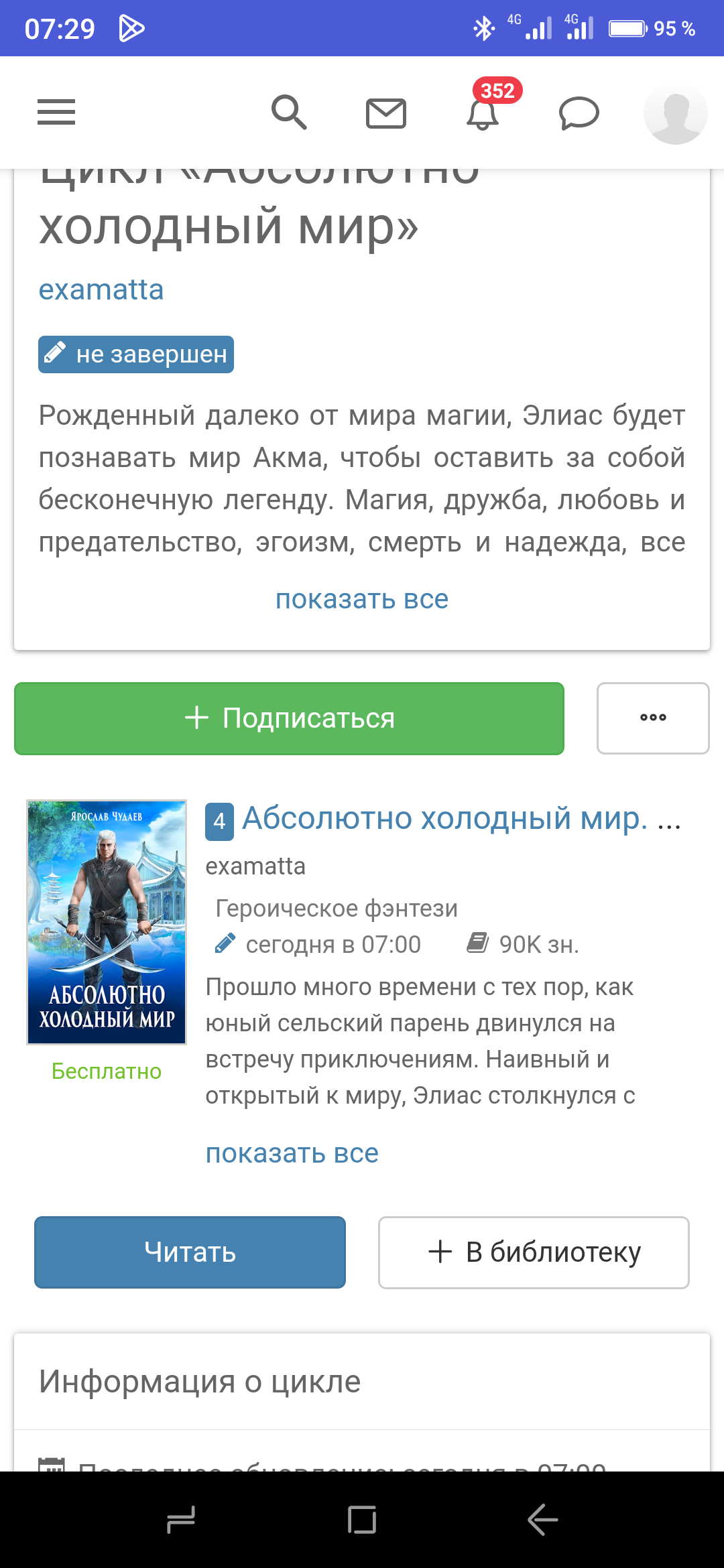
Task: Add the book with В библиотеку
Action: coord(534,1252)
